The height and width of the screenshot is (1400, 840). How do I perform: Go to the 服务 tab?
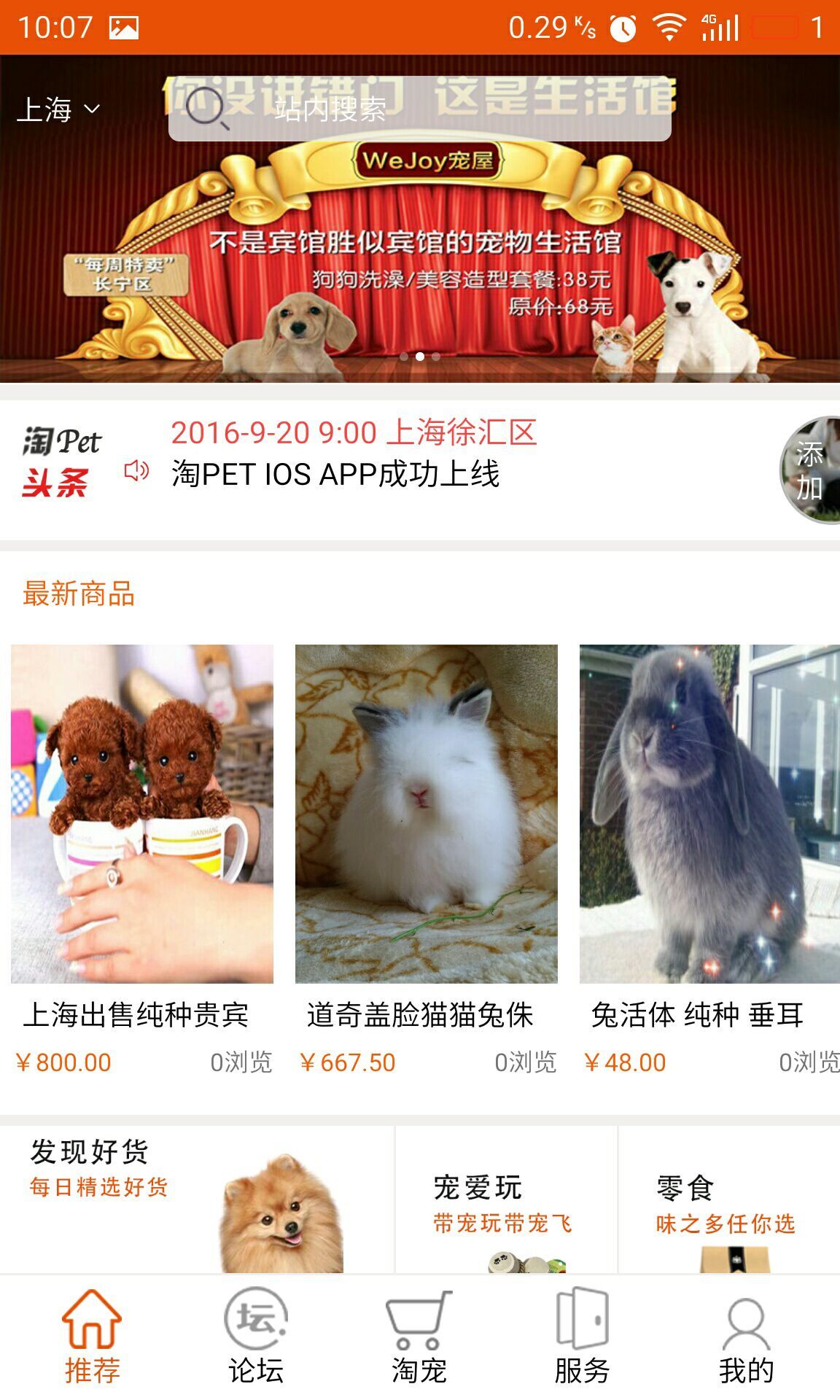tap(582, 1336)
